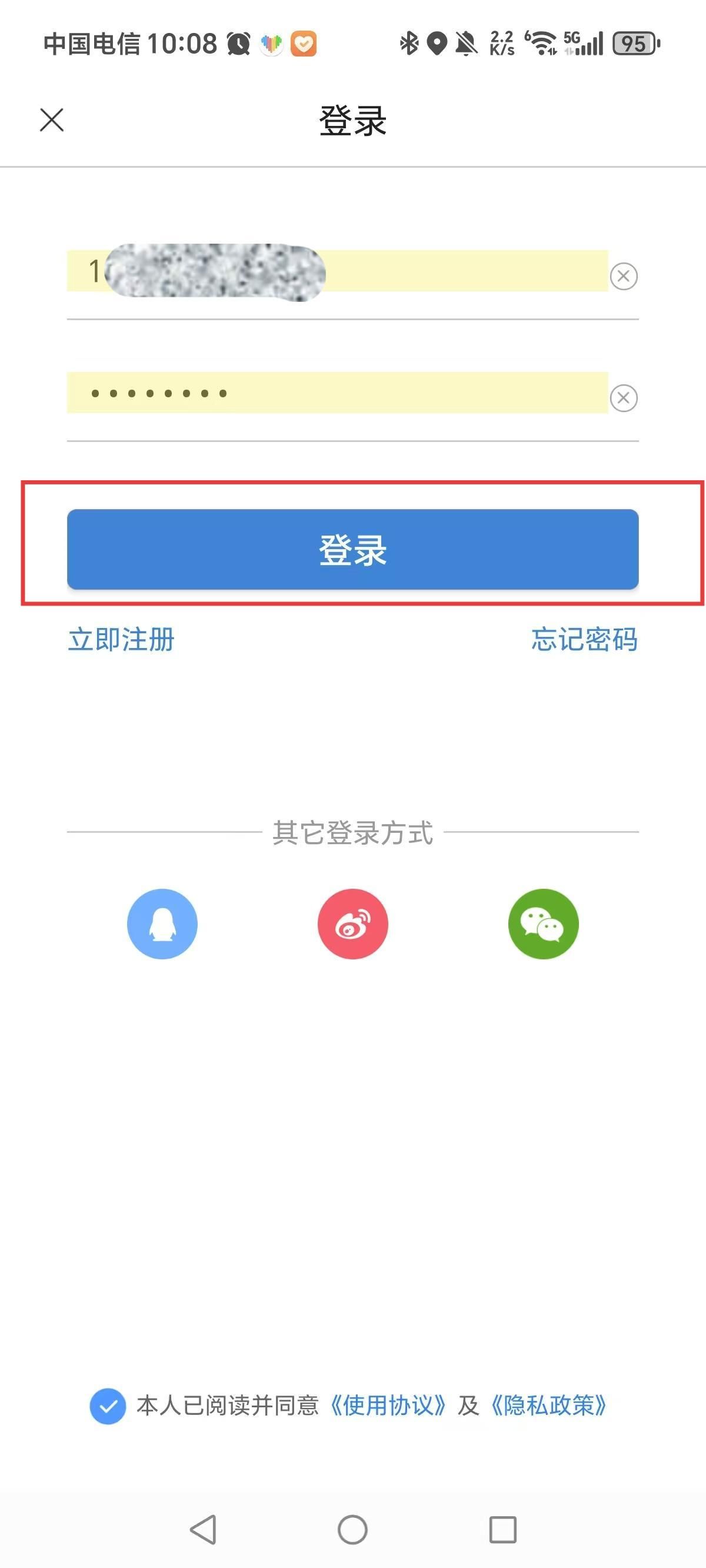This screenshot has width=706, height=1568.
Task: Open 忘记密码 to reset password
Action: click(x=584, y=639)
